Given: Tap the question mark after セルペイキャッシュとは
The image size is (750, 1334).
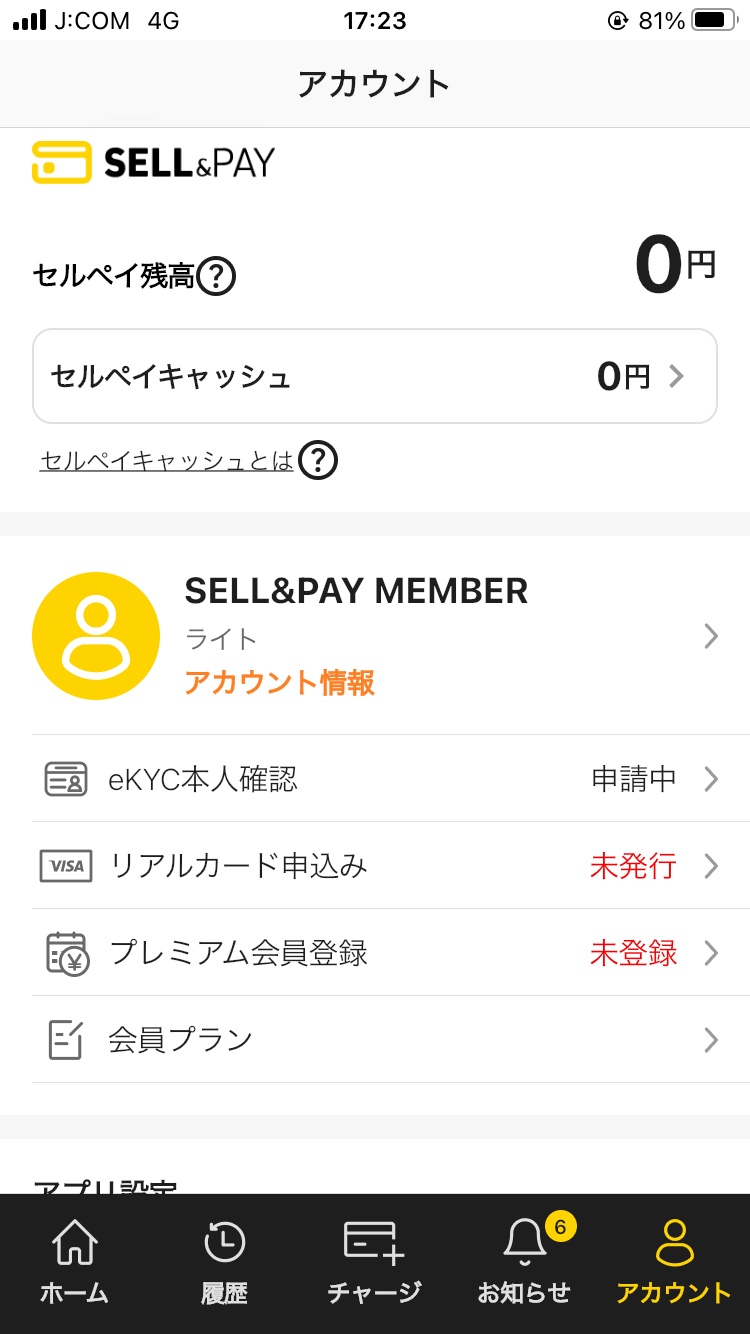Looking at the screenshot, I should tap(318, 460).
